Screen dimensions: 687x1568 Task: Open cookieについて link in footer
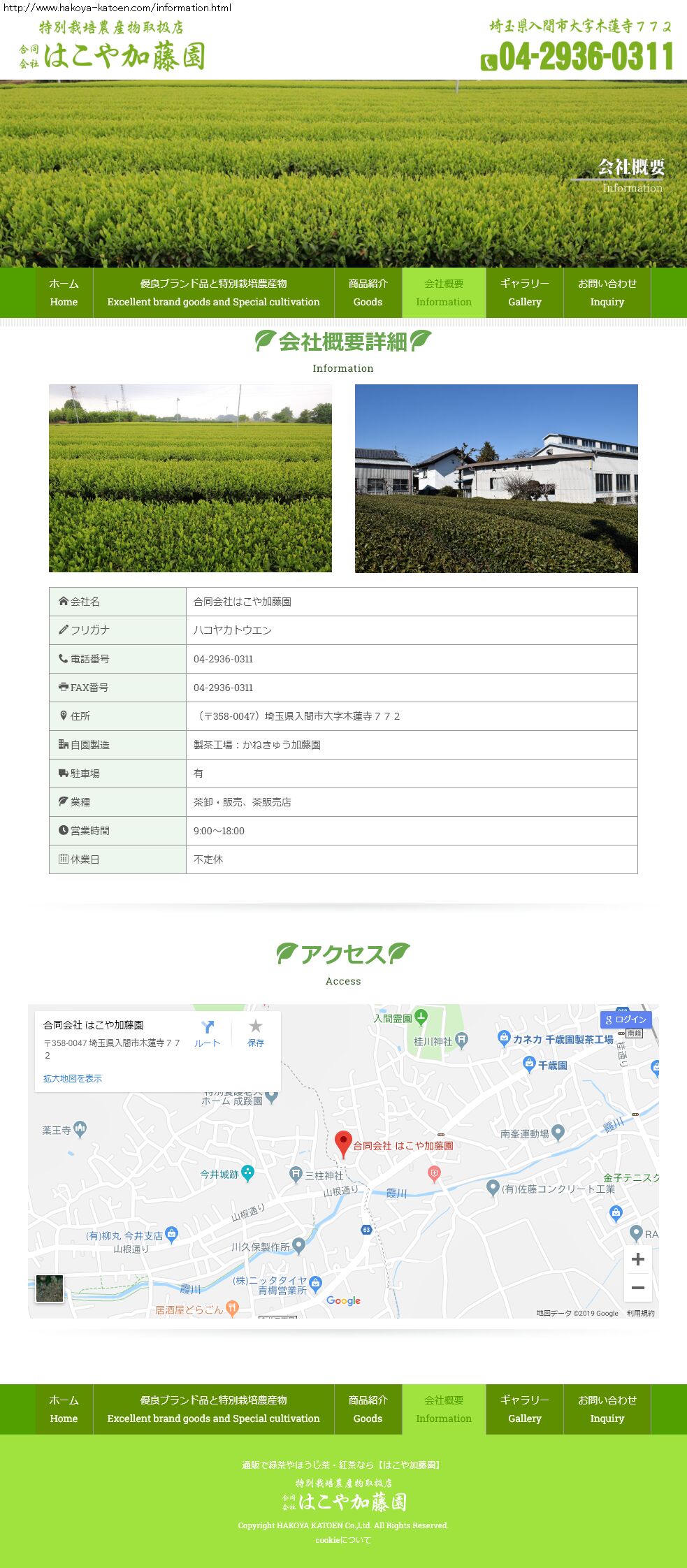(342, 1539)
